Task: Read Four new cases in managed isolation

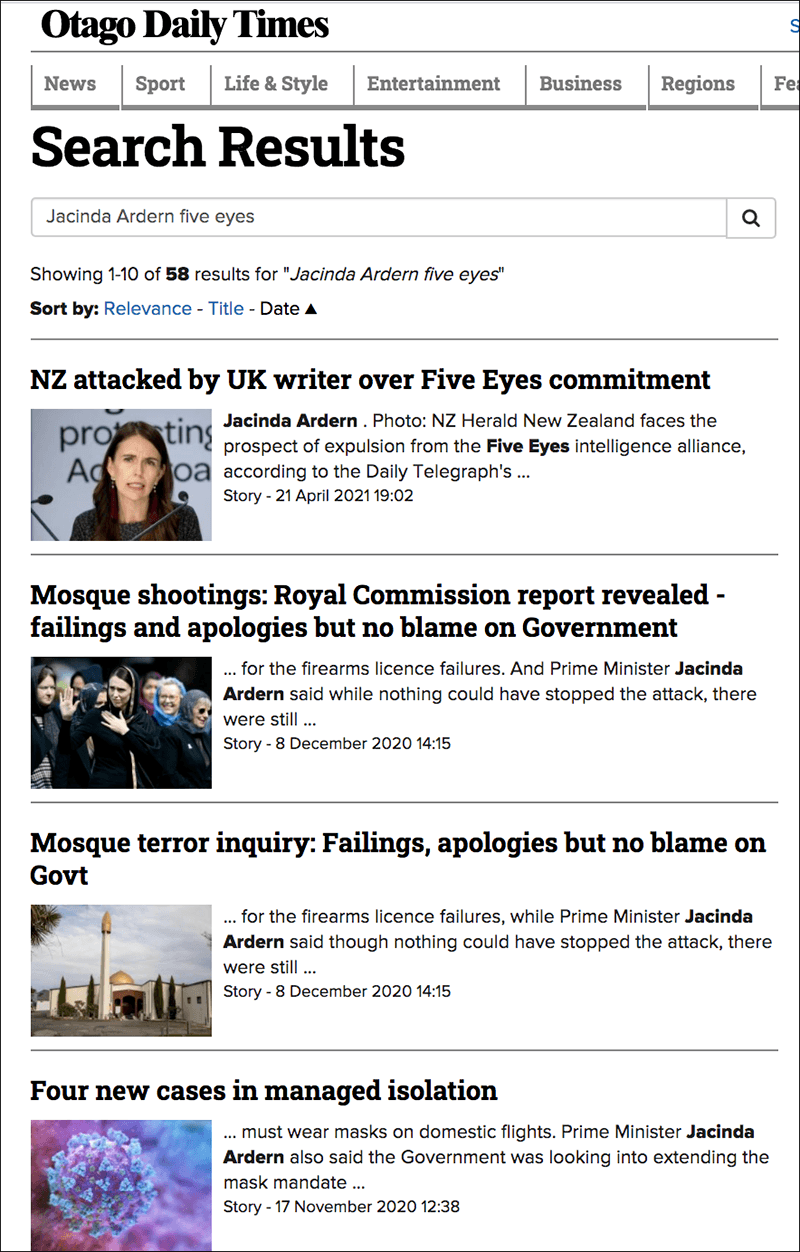Action: pyautogui.click(x=263, y=1090)
